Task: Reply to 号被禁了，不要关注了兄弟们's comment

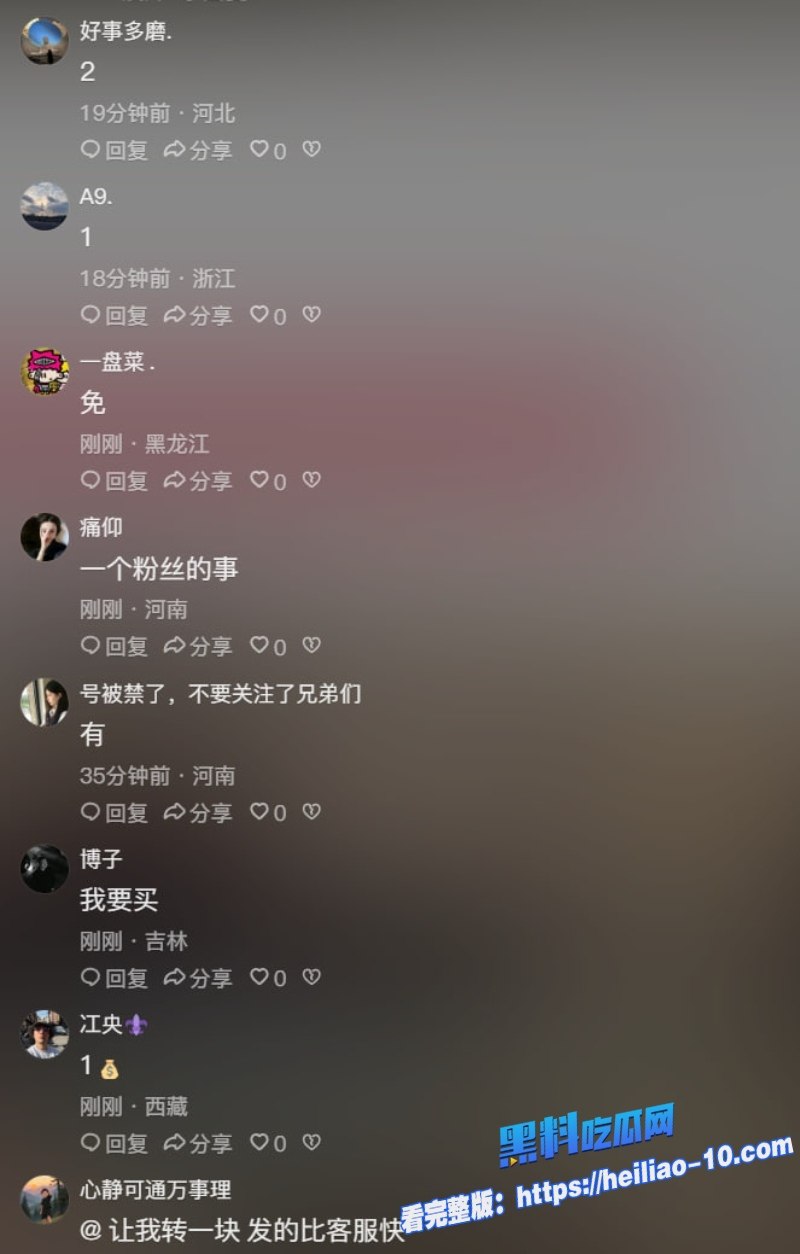Action: [113, 812]
